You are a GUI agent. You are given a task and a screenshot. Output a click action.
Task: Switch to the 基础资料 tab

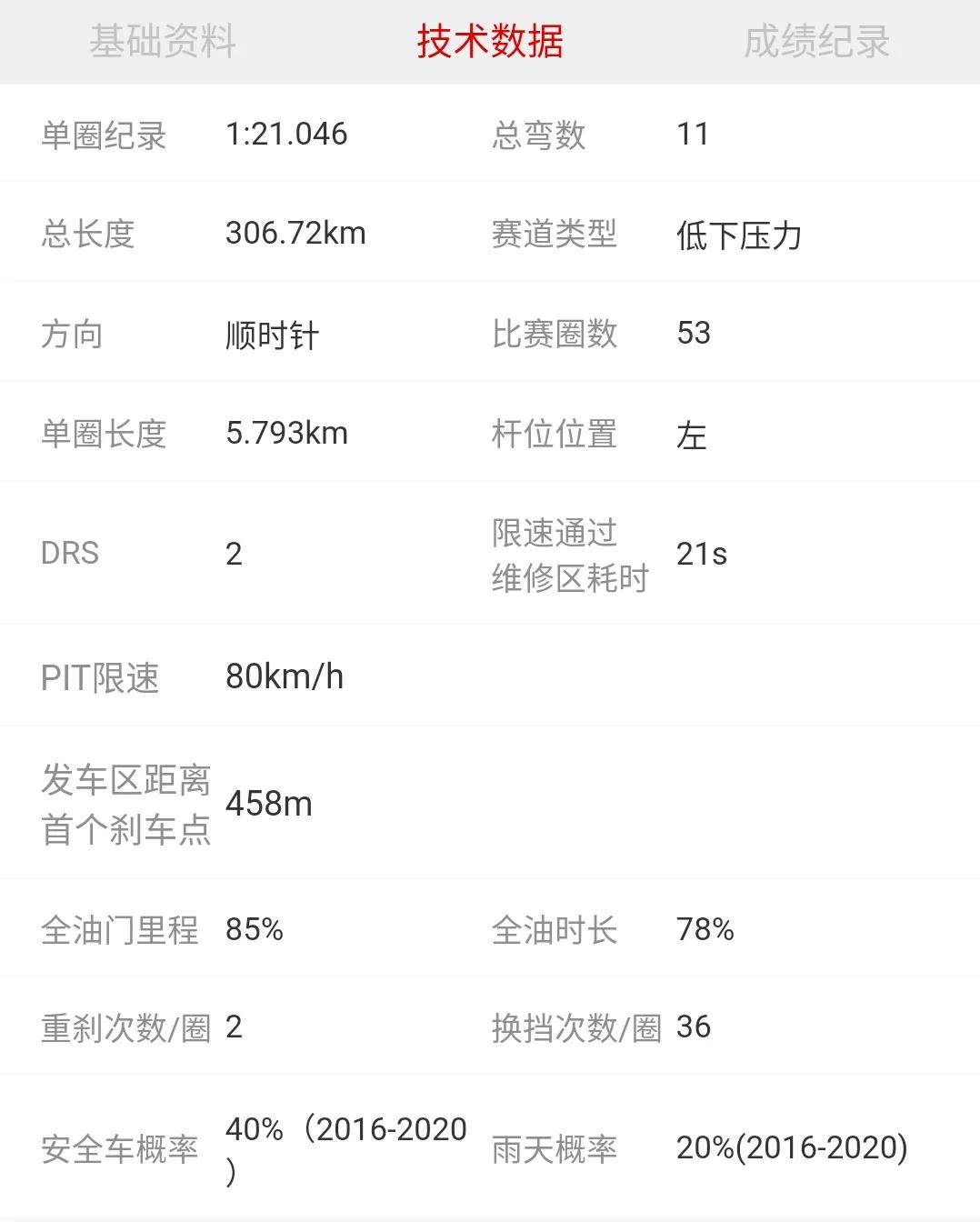click(x=163, y=42)
